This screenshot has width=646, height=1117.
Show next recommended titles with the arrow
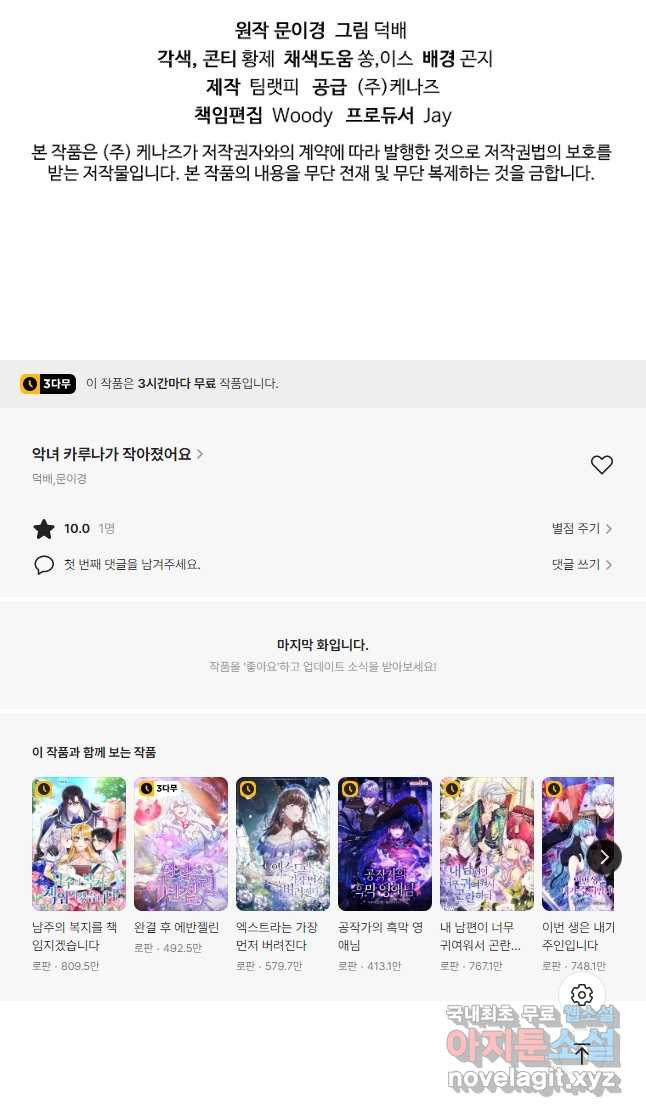603,857
